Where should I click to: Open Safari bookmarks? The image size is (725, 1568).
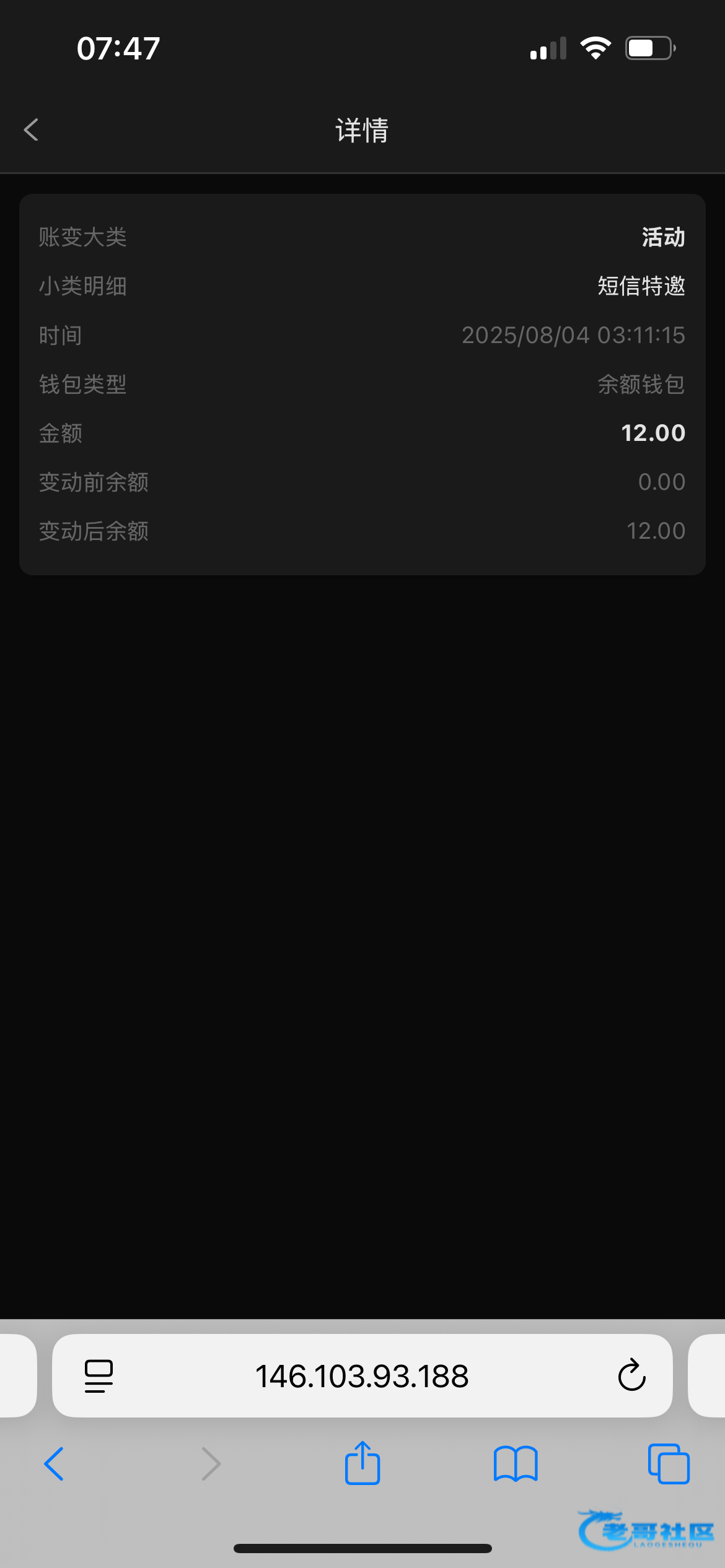516,1464
